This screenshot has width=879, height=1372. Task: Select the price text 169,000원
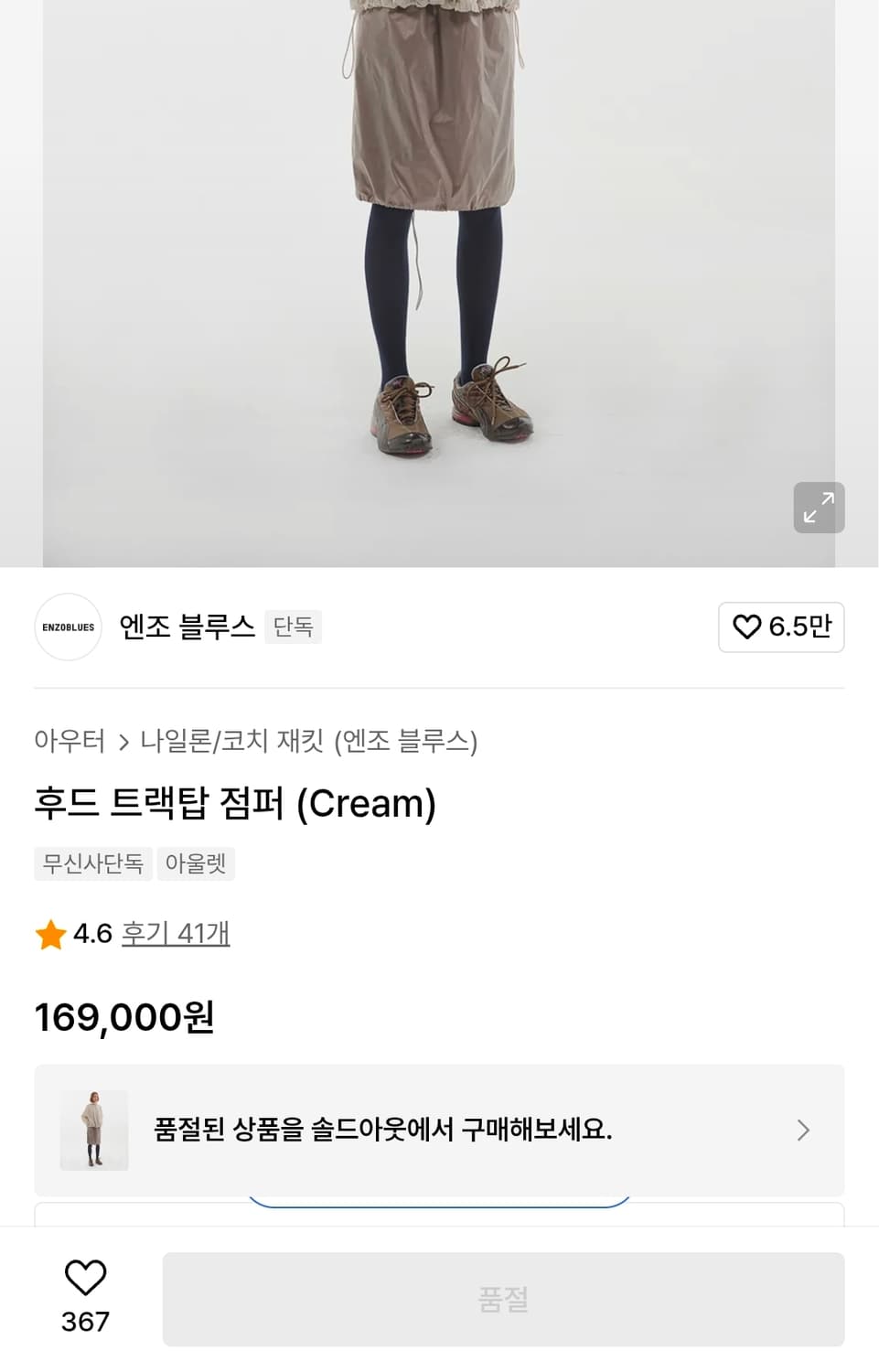pos(123,1015)
